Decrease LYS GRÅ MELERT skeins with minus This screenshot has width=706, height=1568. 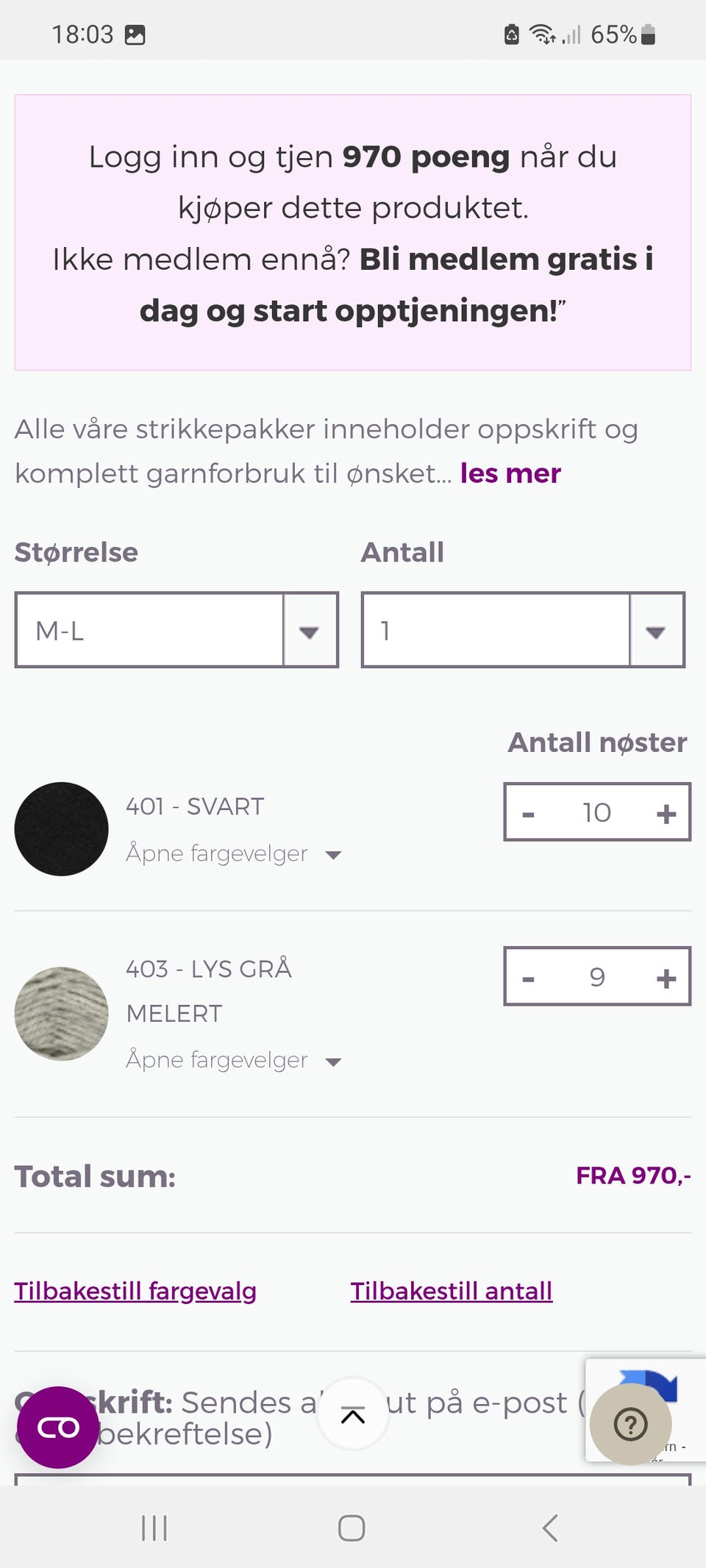coord(528,978)
